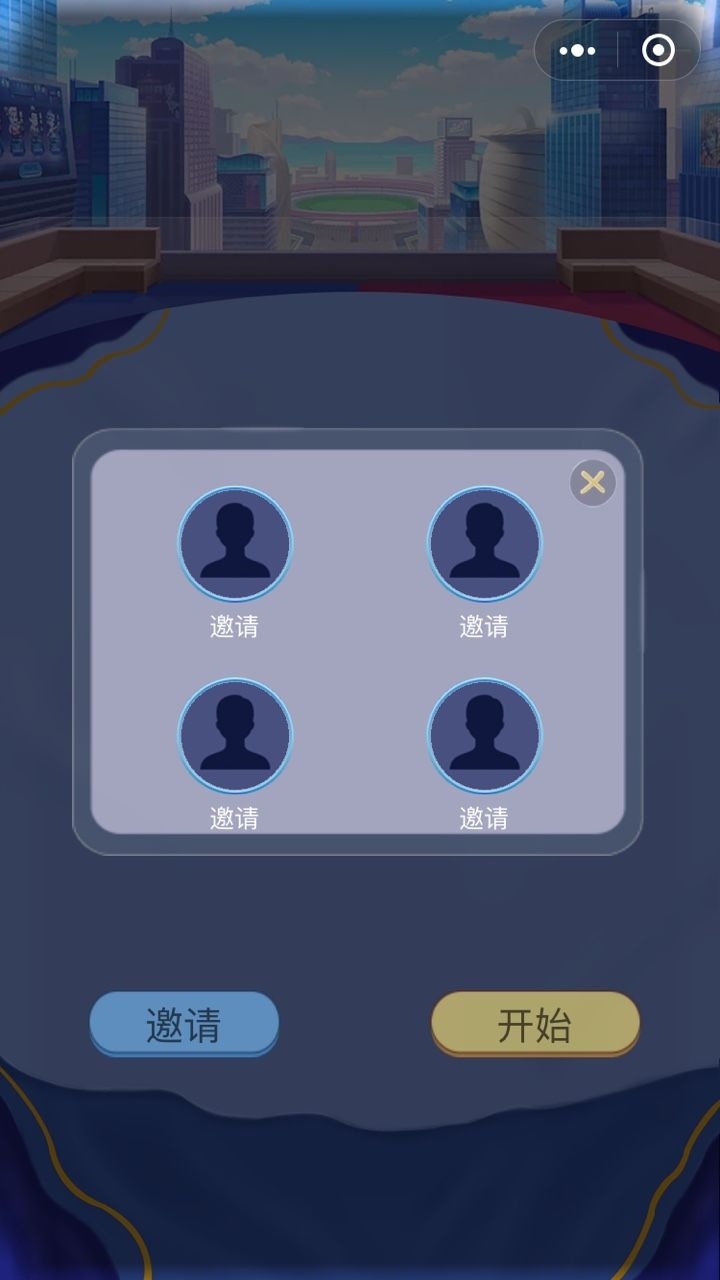Dismiss the popup with its corner X
The height and width of the screenshot is (1280, 720).
pos(592,483)
